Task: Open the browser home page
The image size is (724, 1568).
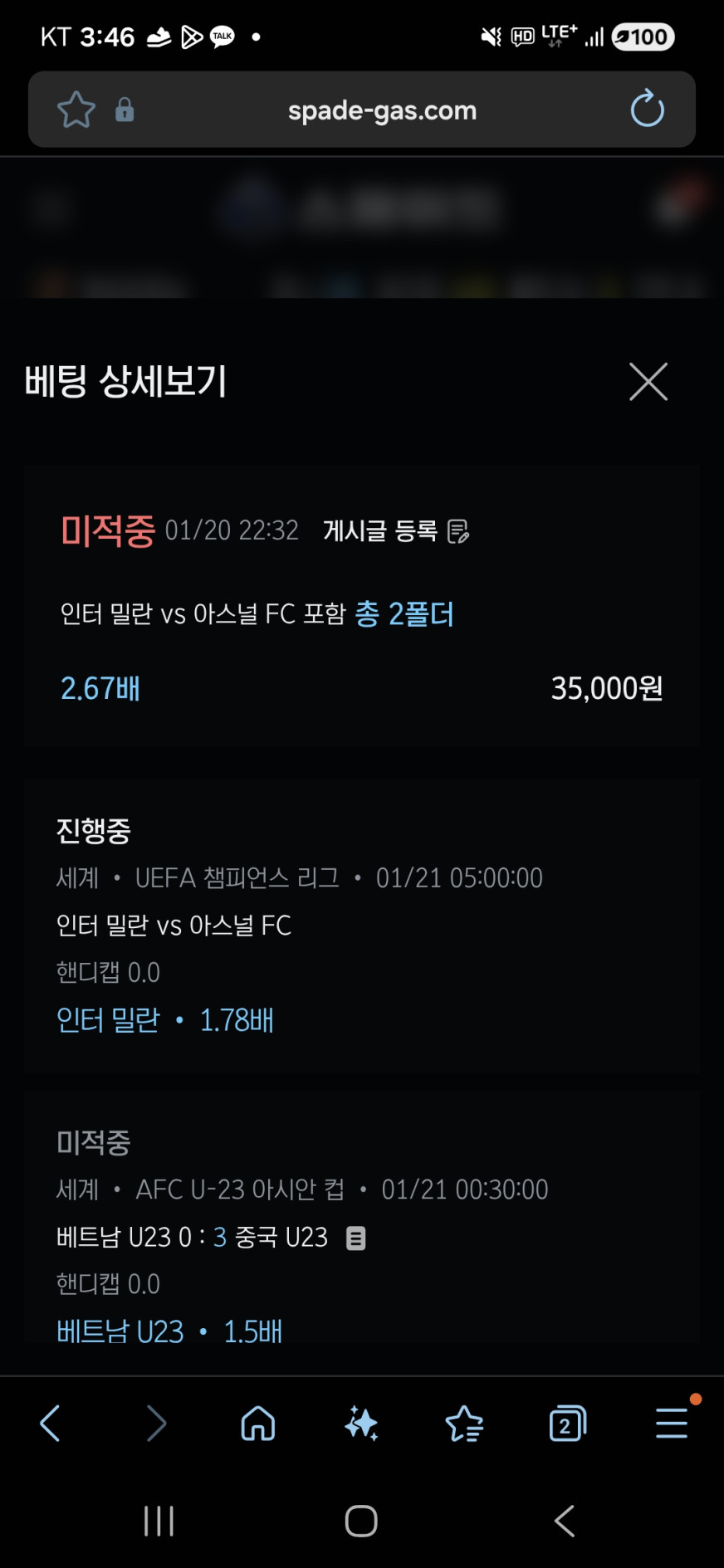Action: tap(257, 1424)
